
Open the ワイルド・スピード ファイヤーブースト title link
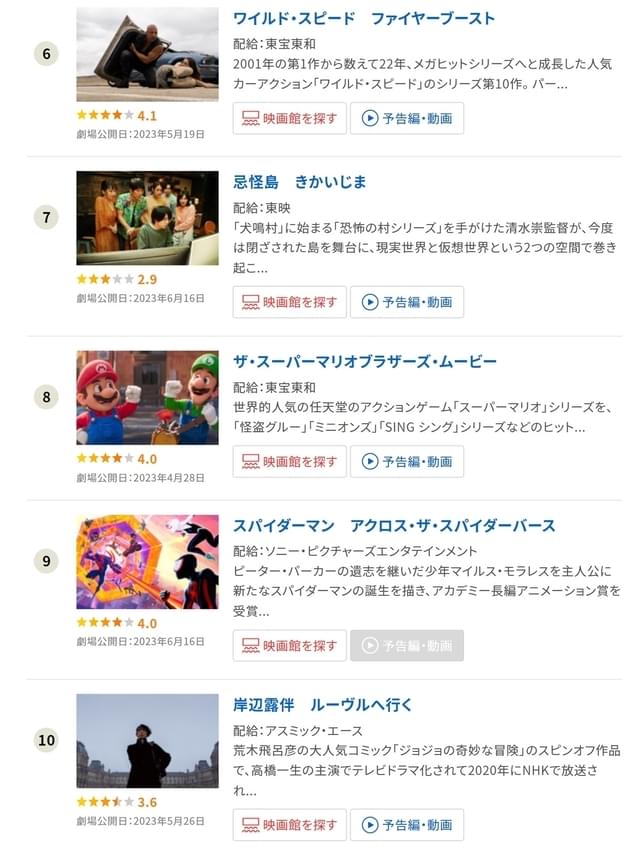point(363,19)
